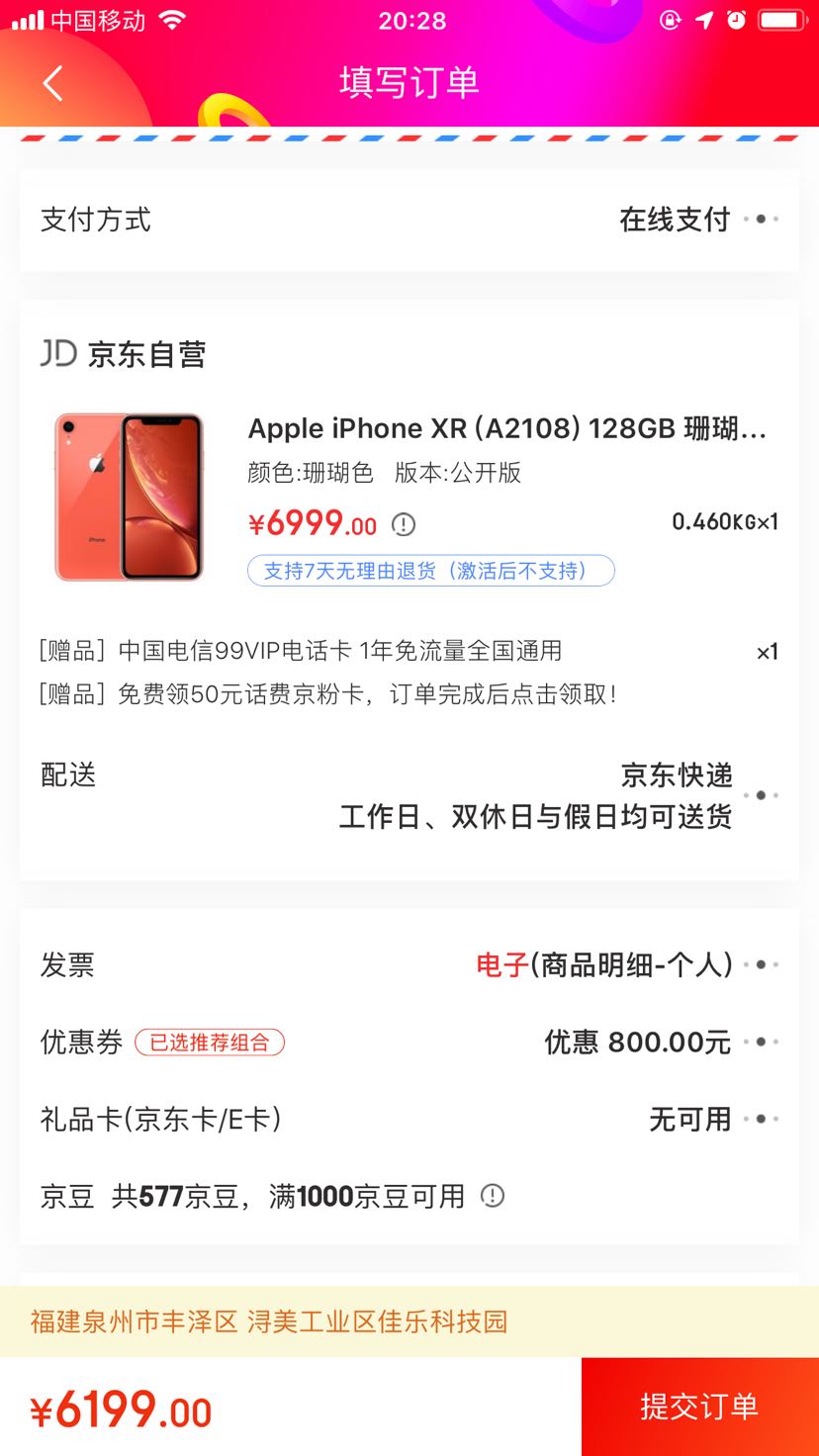This screenshot has width=819, height=1456.
Task: Open the 免费领50元话费京粉卡 gift link
Action: click(x=326, y=694)
